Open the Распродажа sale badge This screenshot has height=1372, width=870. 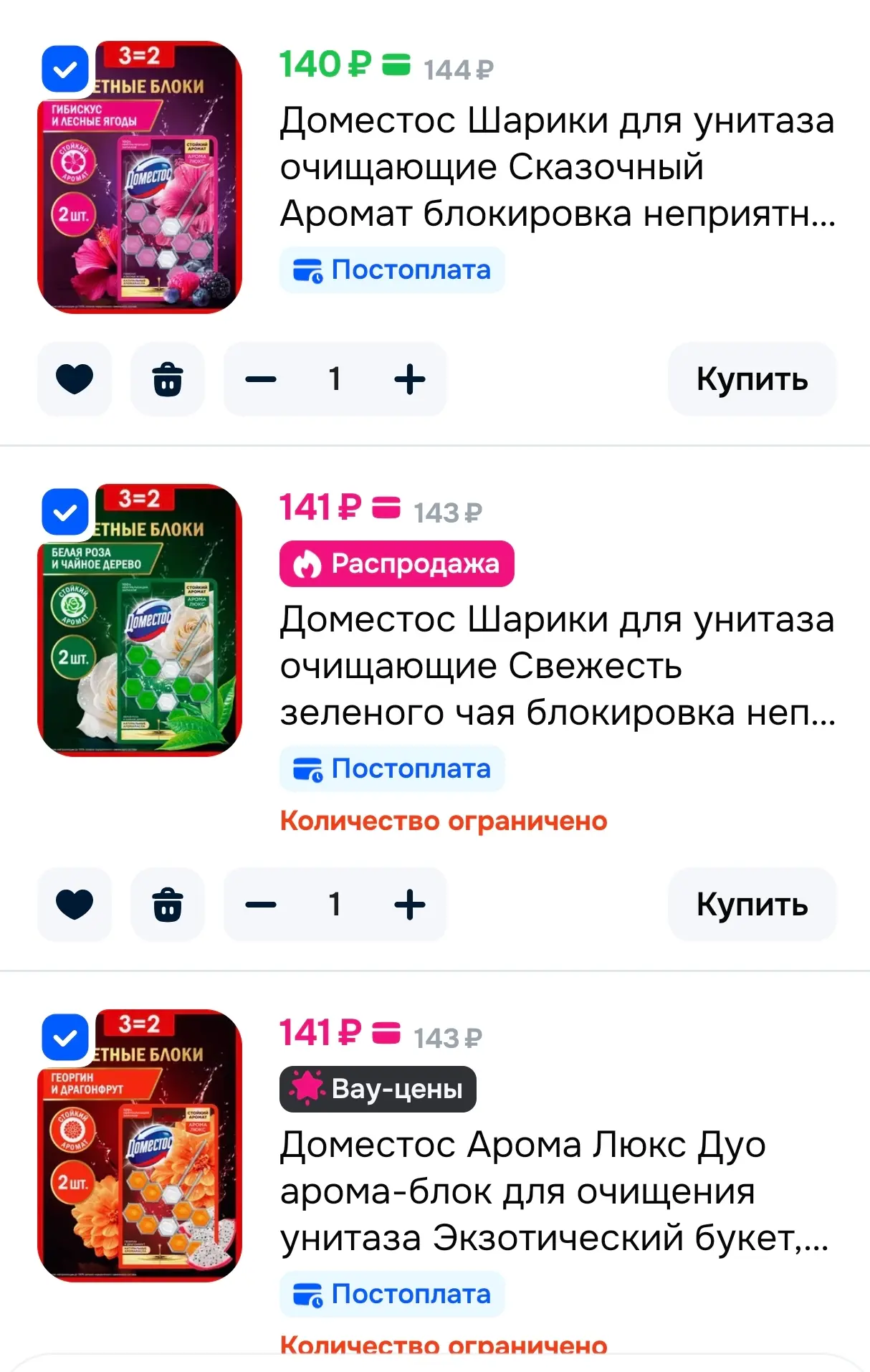pos(396,564)
